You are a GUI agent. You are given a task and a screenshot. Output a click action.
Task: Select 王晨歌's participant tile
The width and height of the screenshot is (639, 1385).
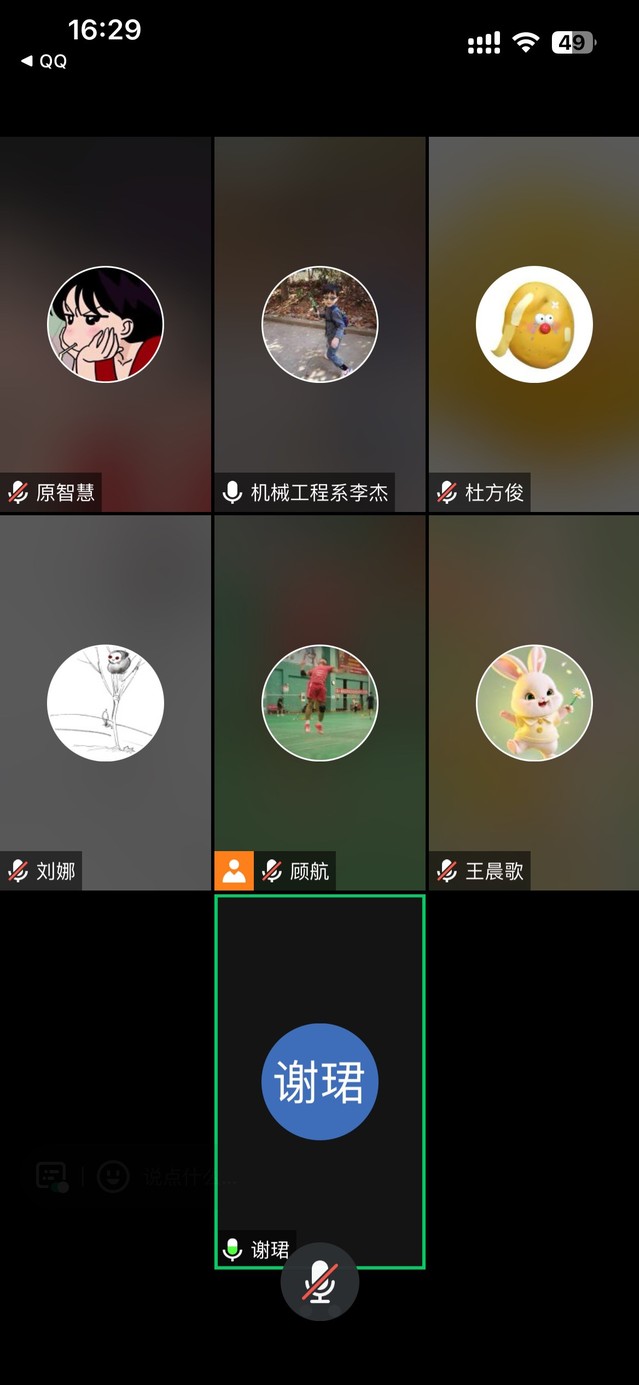pyautogui.click(x=534, y=703)
